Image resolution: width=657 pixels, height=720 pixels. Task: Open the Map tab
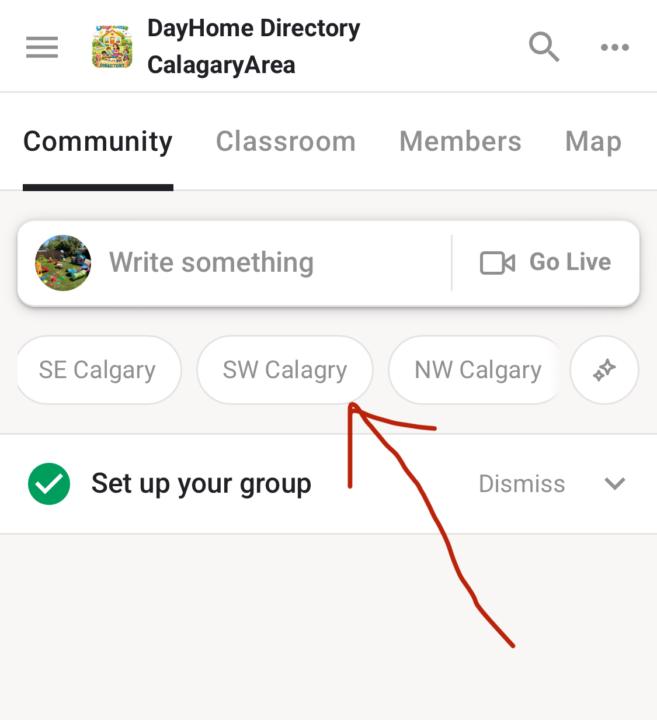tap(593, 142)
